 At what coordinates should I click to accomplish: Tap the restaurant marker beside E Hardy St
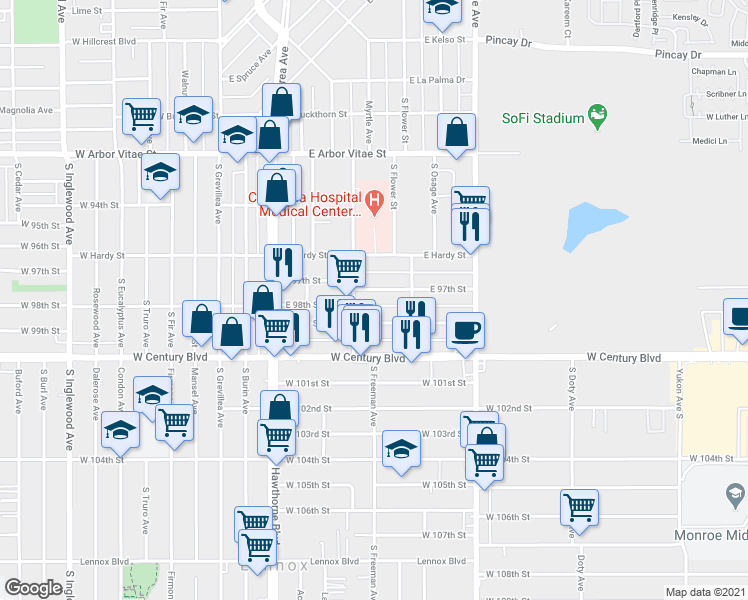tap(470, 231)
